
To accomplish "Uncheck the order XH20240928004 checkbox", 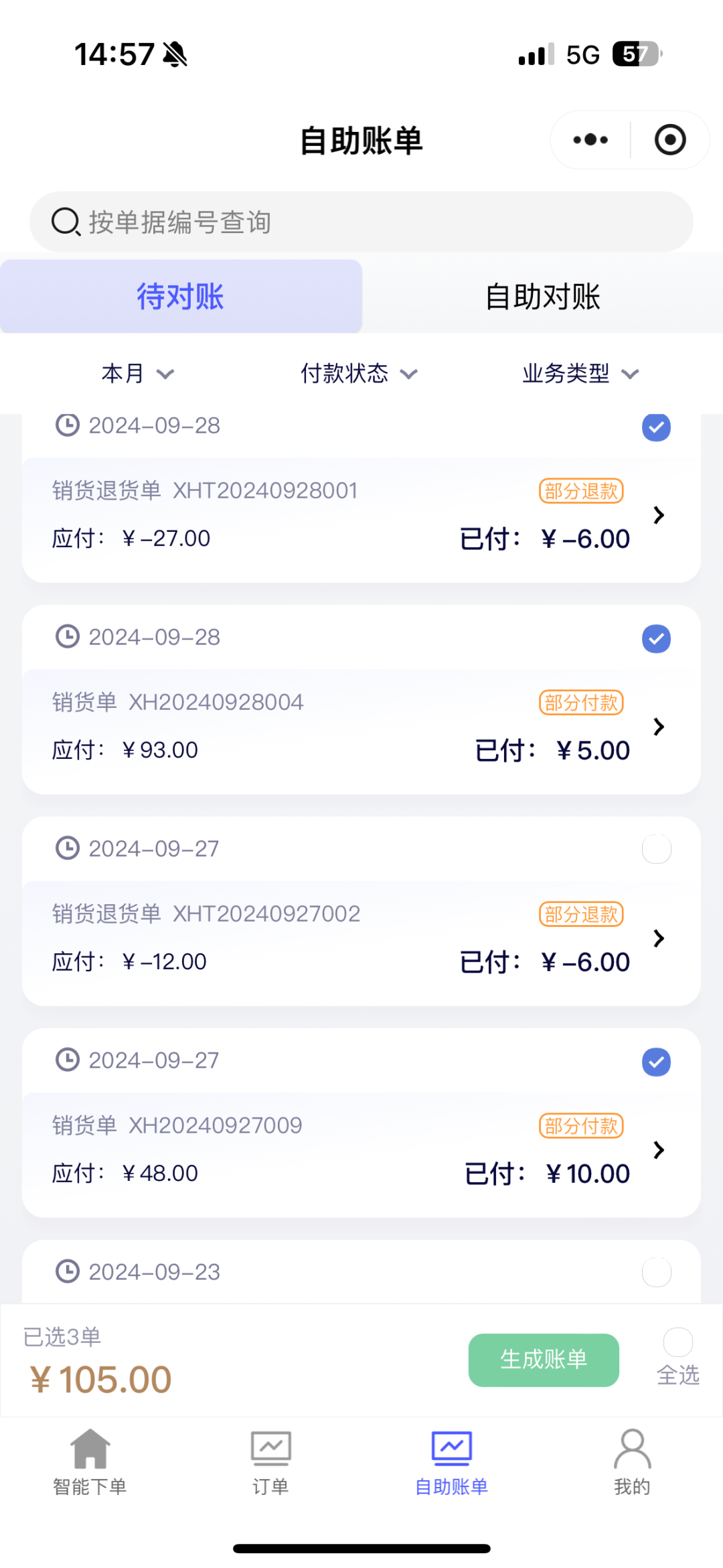I will point(656,638).
